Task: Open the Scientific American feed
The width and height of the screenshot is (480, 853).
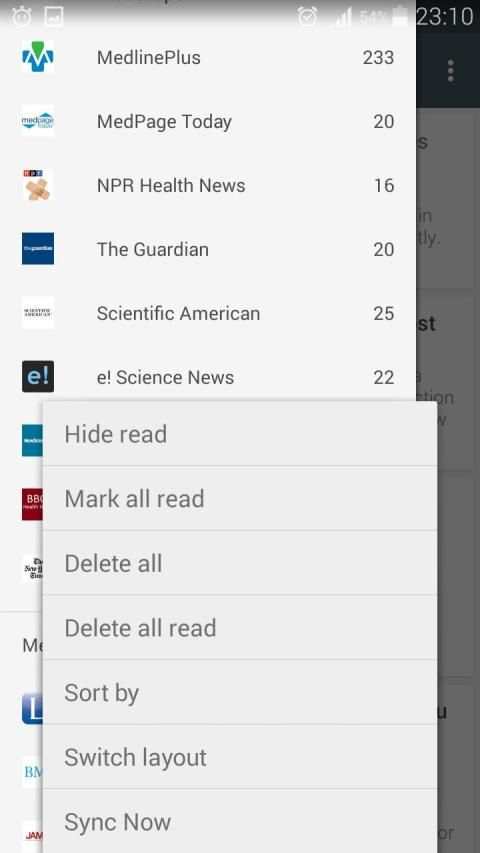Action: click(x=208, y=313)
